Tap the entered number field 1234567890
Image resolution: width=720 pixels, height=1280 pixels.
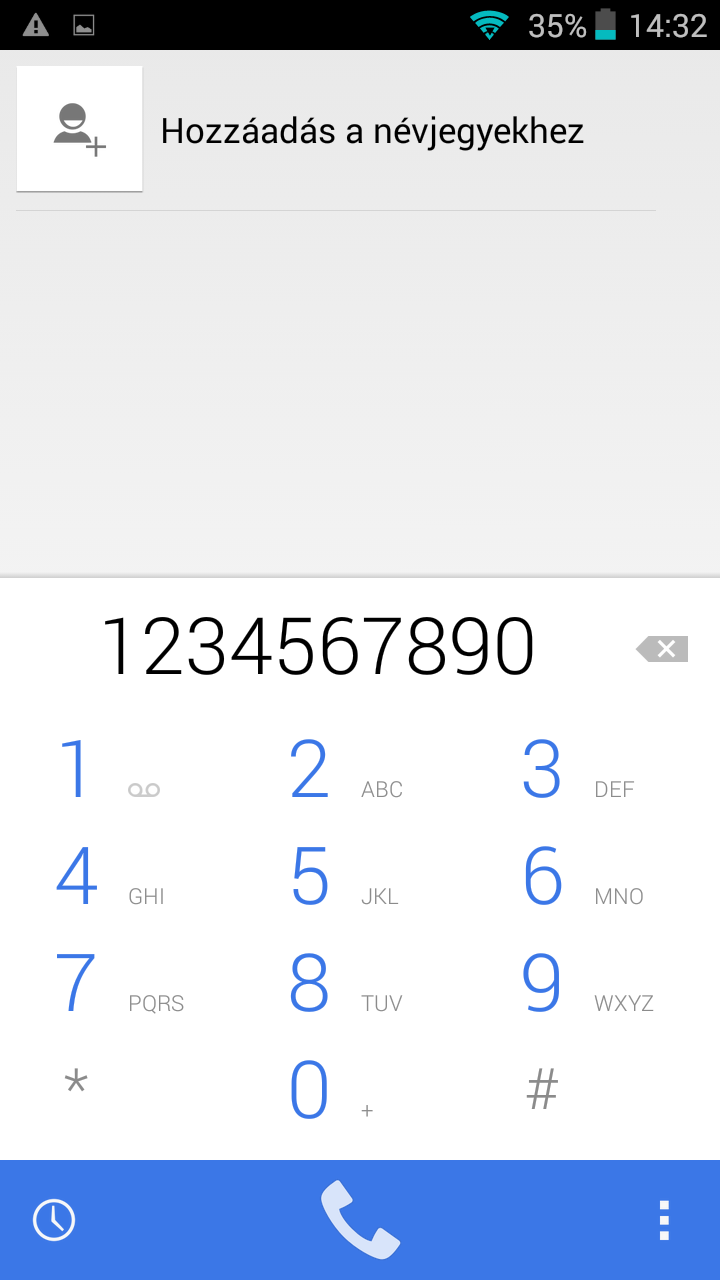318,647
